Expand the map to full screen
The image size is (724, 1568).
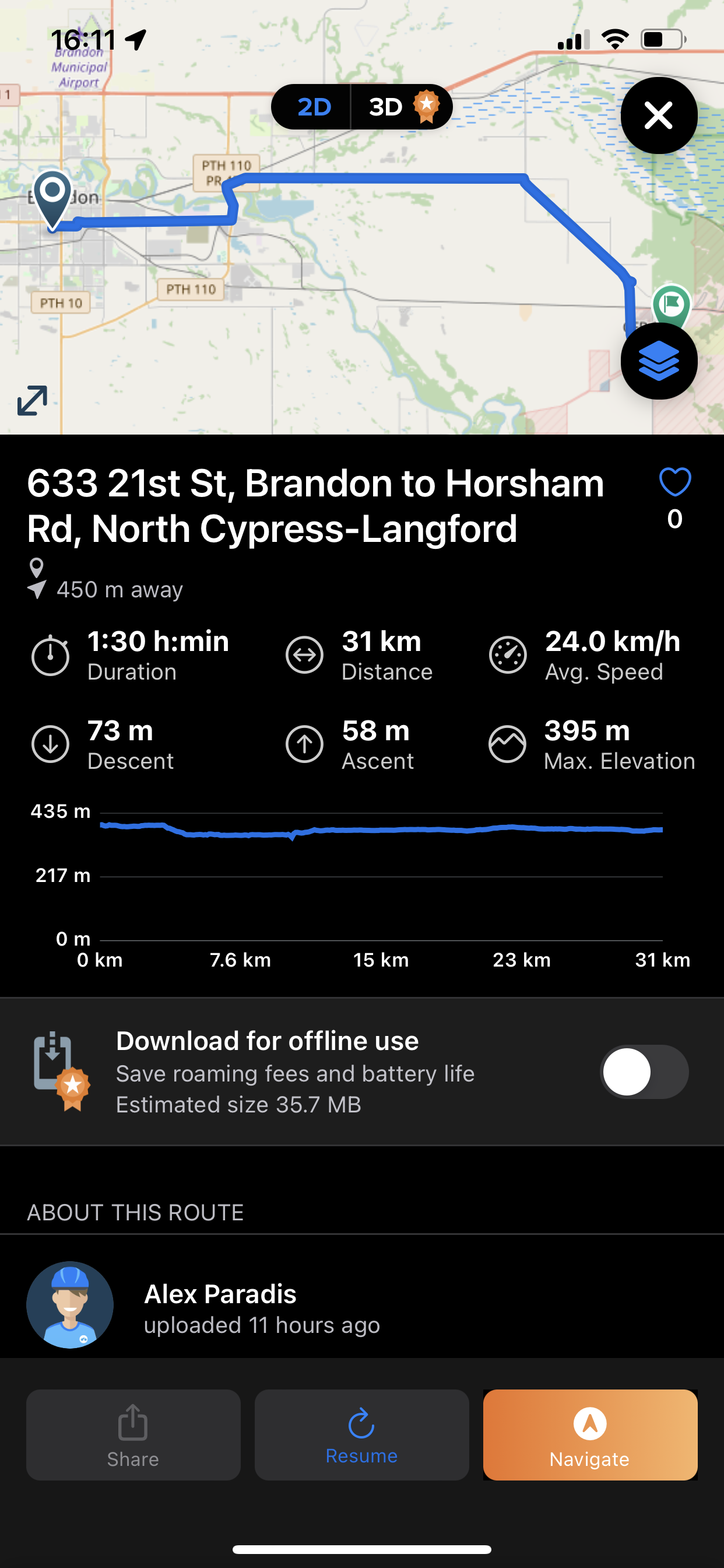(32, 401)
